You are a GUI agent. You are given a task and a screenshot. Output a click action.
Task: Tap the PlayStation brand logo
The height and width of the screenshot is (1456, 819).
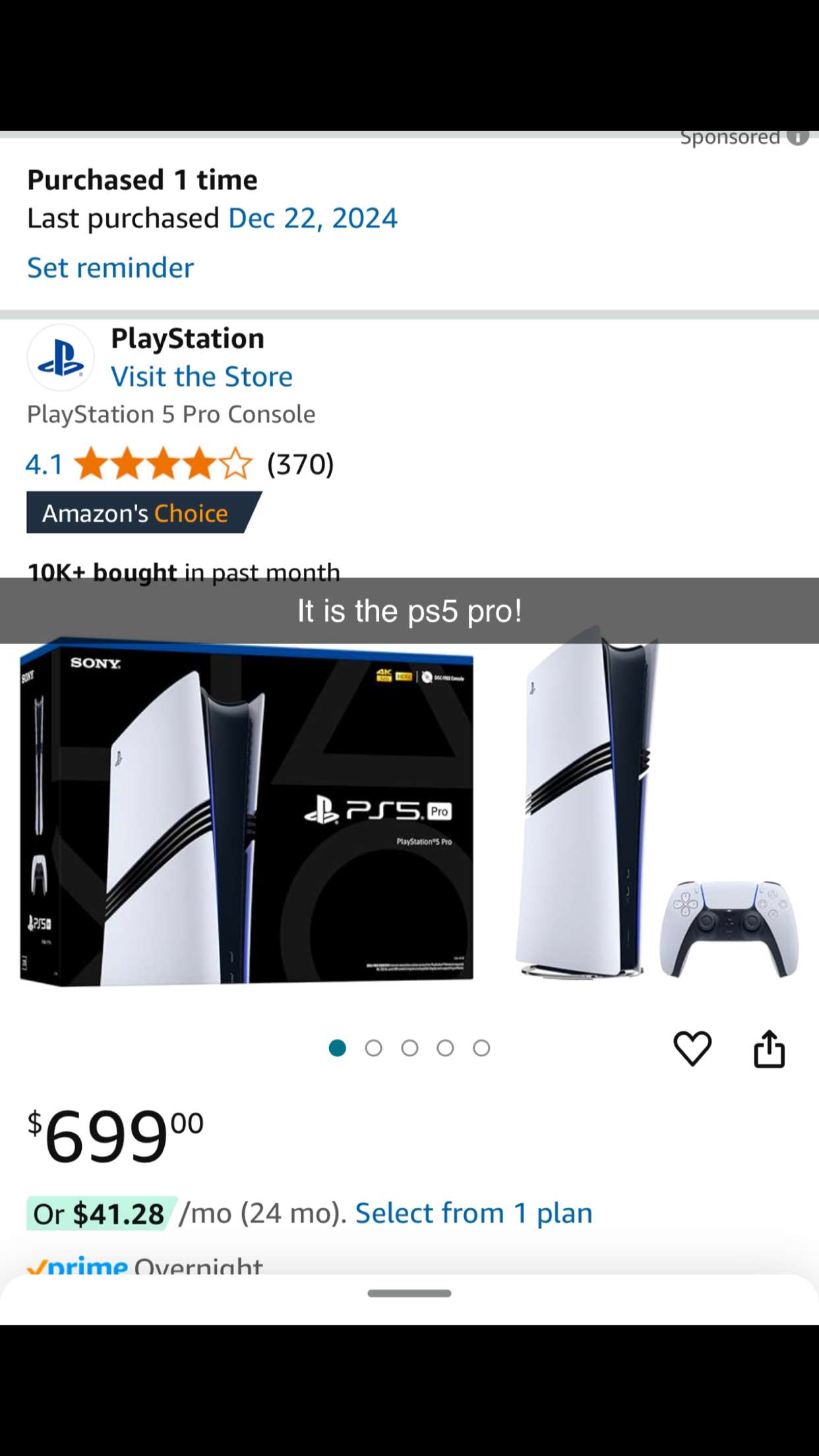[x=61, y=357]
